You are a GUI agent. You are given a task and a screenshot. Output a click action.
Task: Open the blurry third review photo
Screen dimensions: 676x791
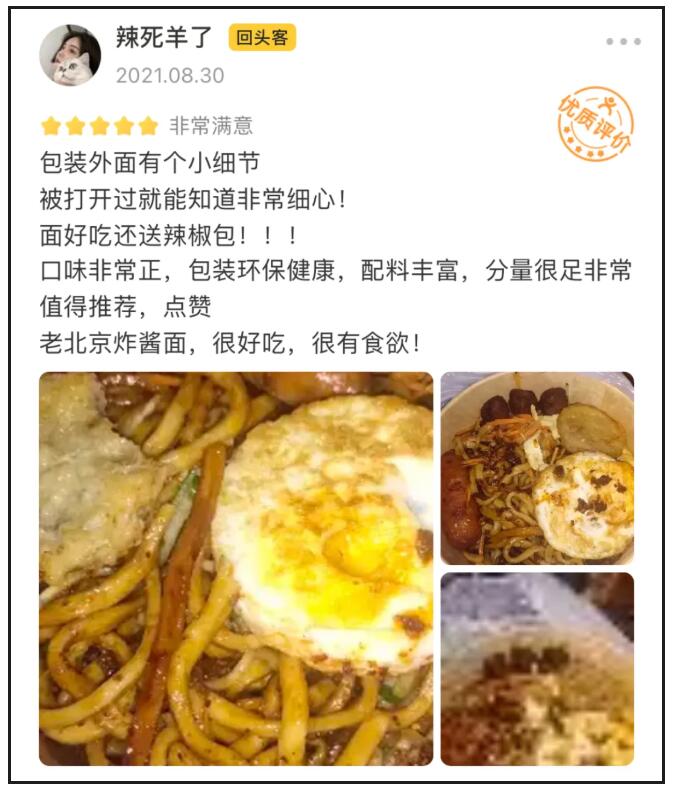point(537,668)
